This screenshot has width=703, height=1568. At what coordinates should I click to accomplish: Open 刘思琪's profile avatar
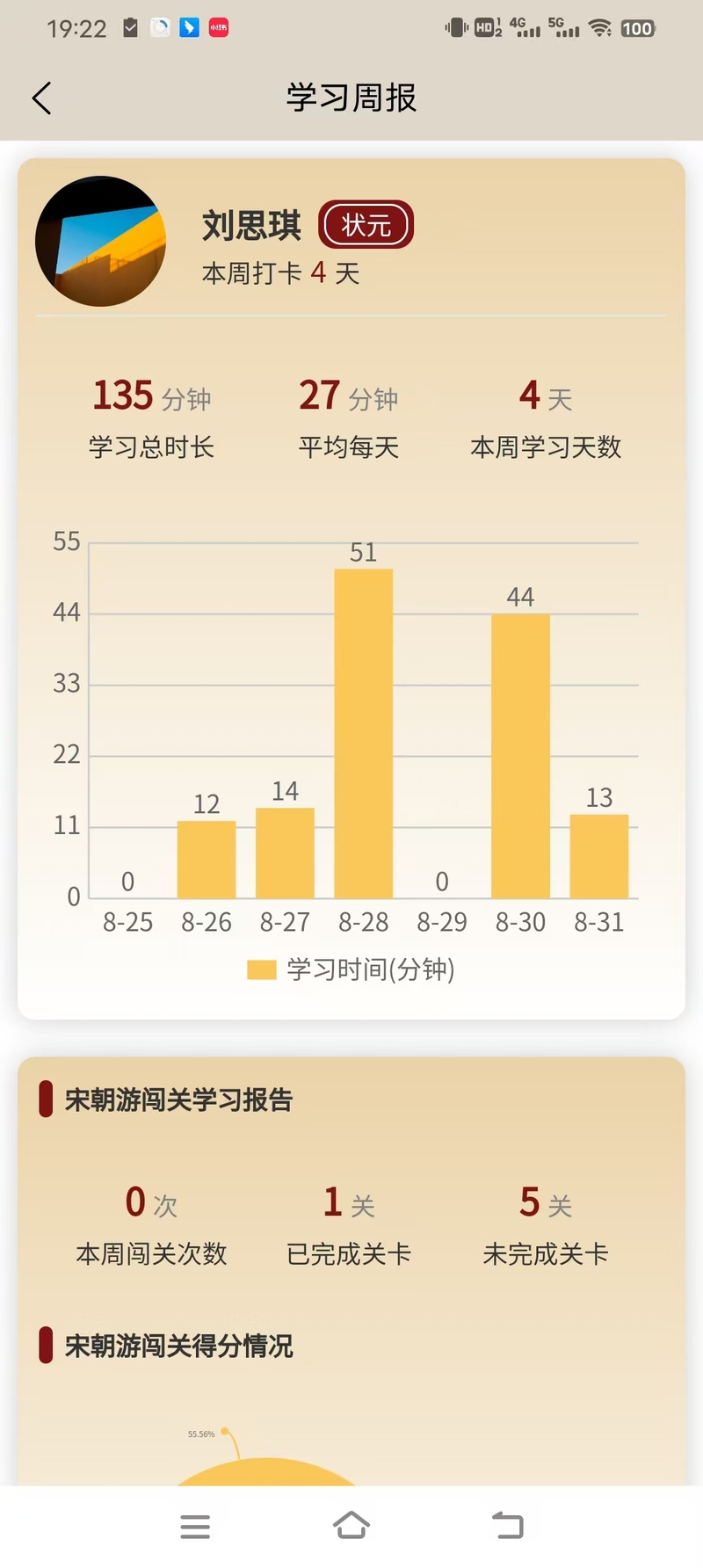(101, 242)
